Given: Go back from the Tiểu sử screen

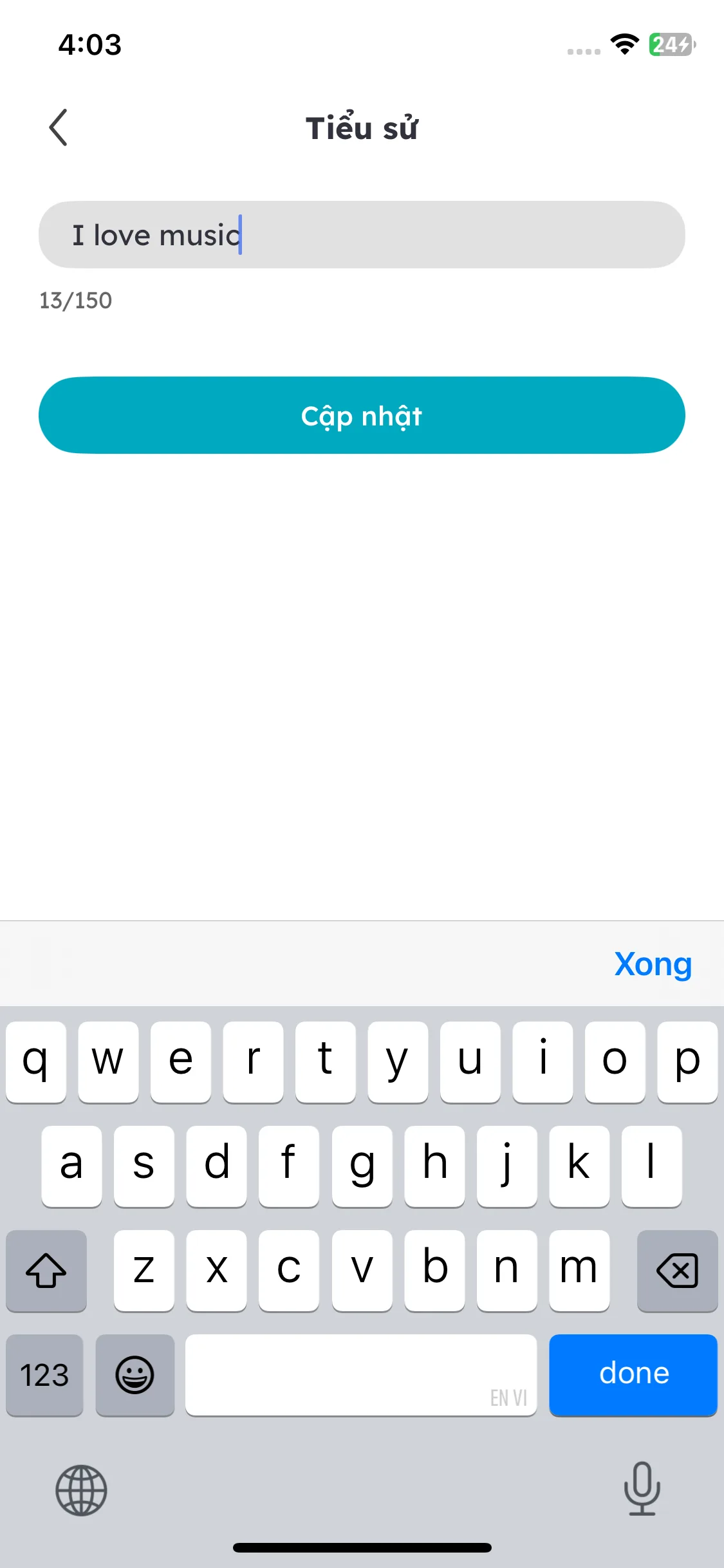Looking at the screenshot, I should 58,127.
